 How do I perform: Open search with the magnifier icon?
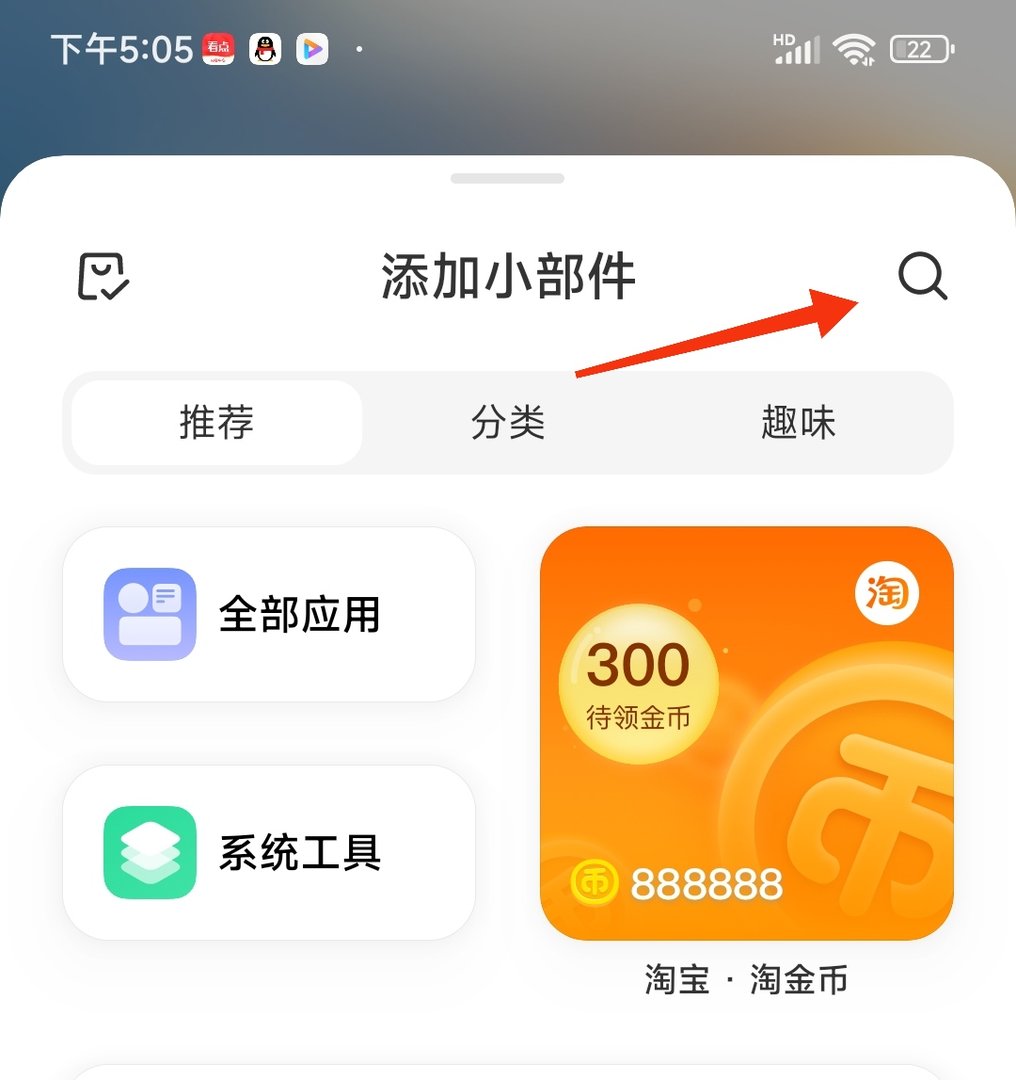click(921, 278)
